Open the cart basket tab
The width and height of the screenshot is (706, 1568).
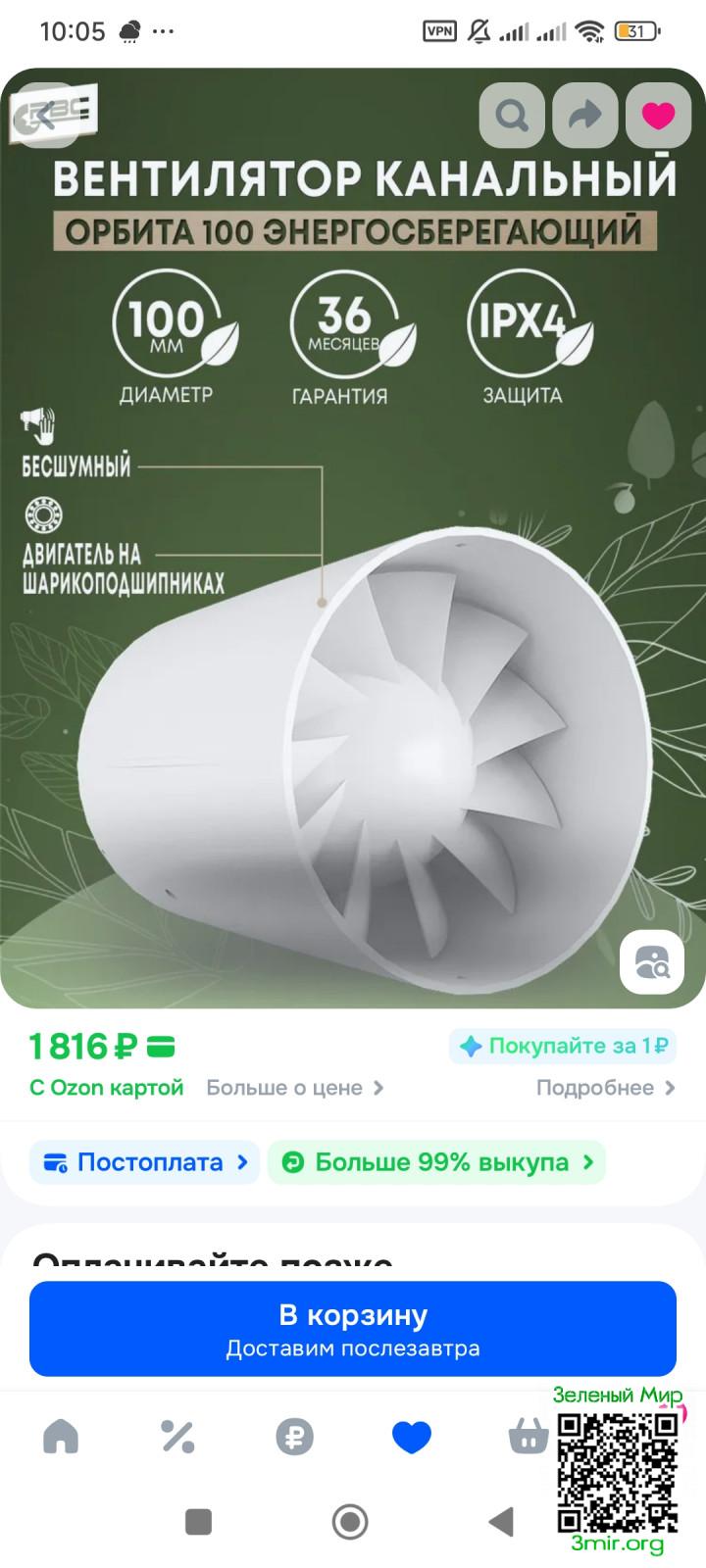(x=528, y=1437)
